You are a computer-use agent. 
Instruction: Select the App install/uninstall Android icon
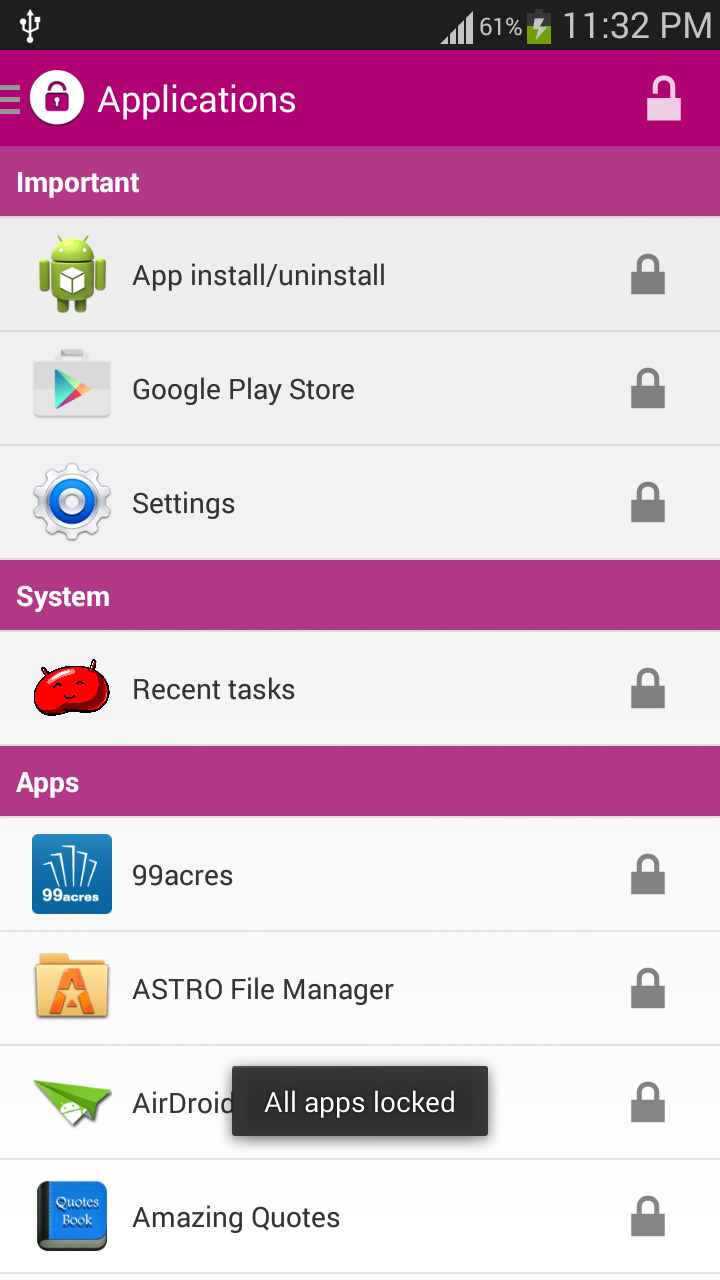tap(71, 274)
